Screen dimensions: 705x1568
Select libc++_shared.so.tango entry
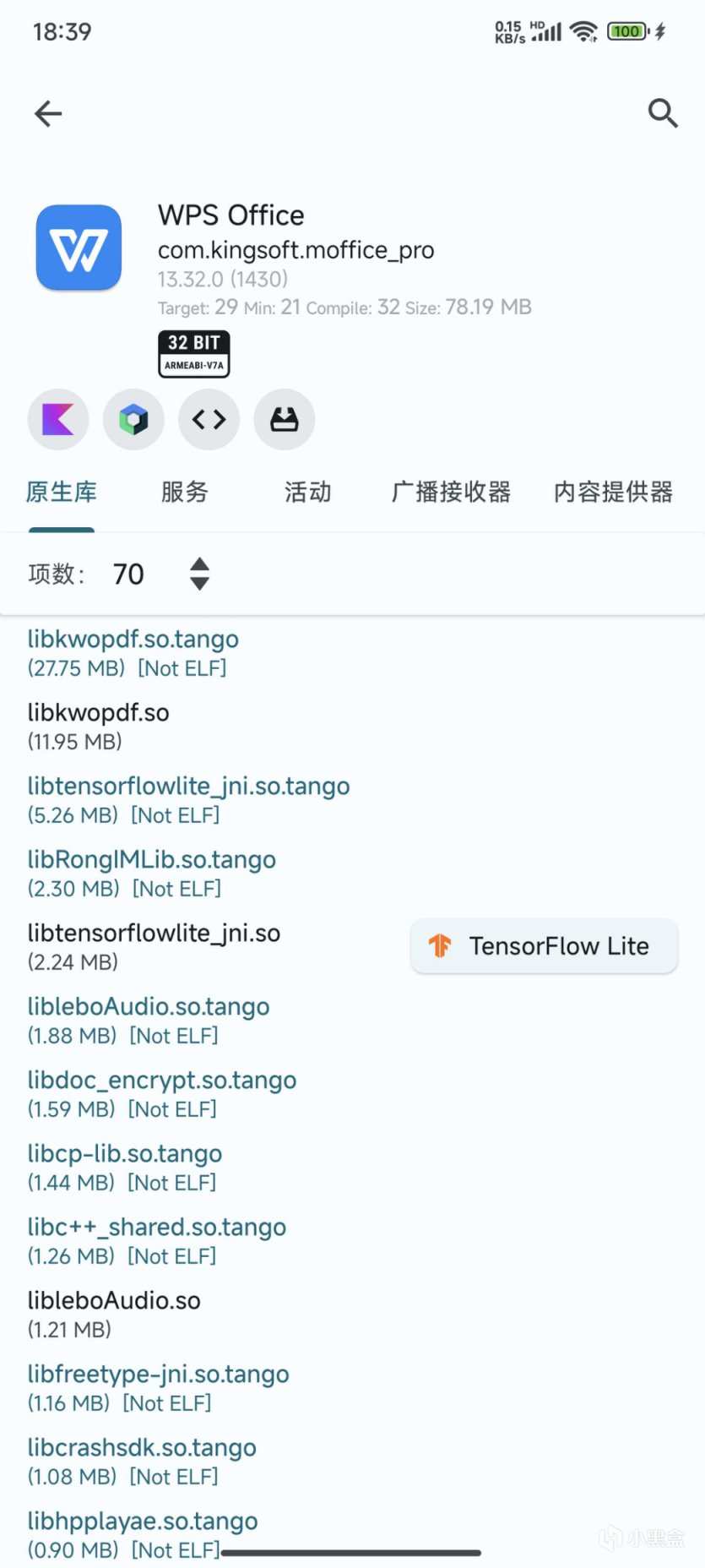[x=157, y=1240]
